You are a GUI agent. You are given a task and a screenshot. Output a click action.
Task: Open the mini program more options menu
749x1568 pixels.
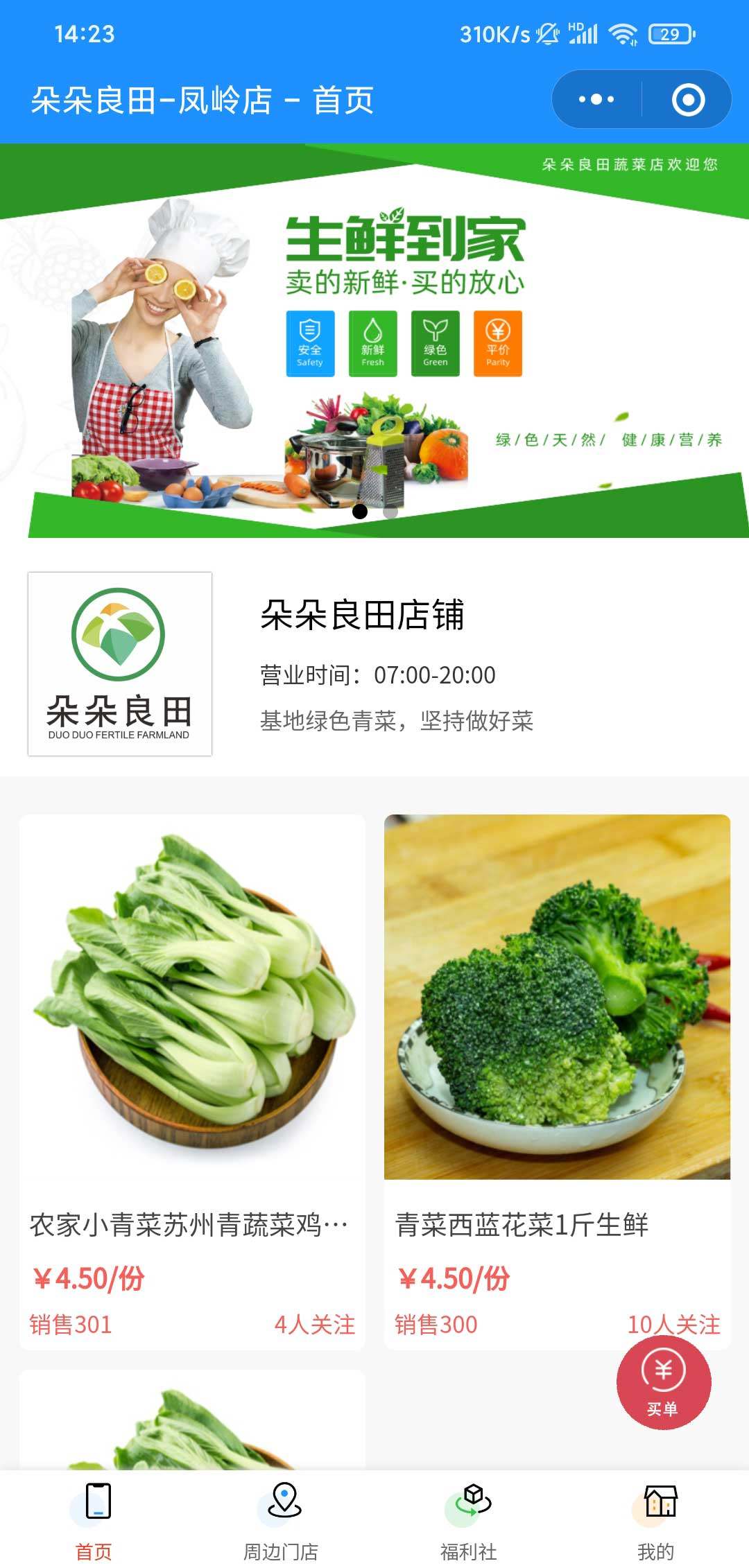[596, 100]
